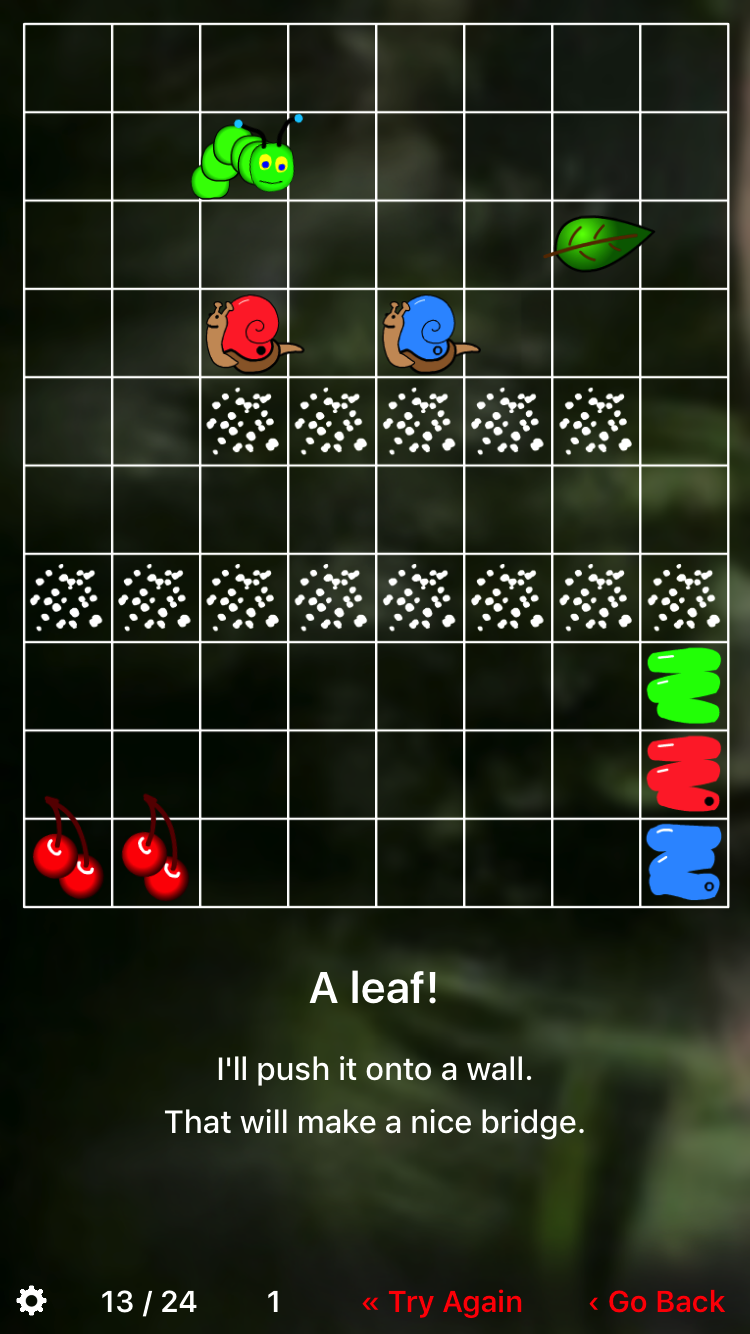The width and height of the screenshot is (750, 1334).
Task: Tap Go Back to undo move
Action: coord(656,1302)
